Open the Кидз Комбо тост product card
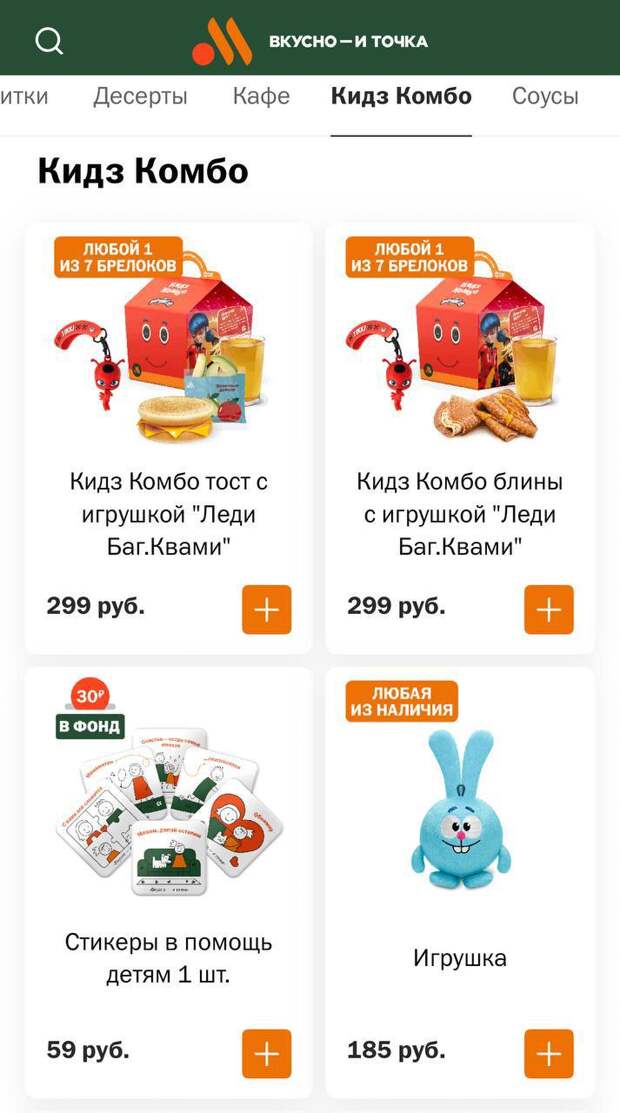620x1113 pixels. coord(168,438)
